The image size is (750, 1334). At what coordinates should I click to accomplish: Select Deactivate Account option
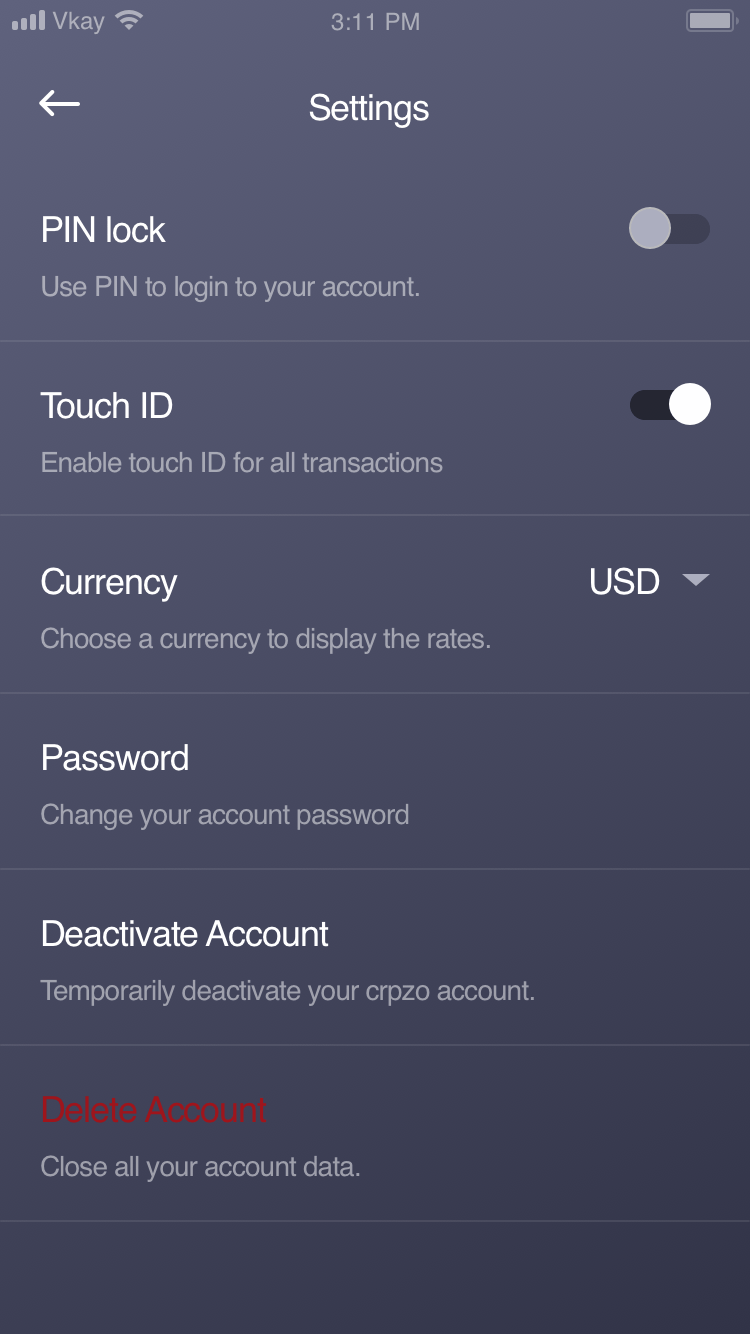(185, 934)
